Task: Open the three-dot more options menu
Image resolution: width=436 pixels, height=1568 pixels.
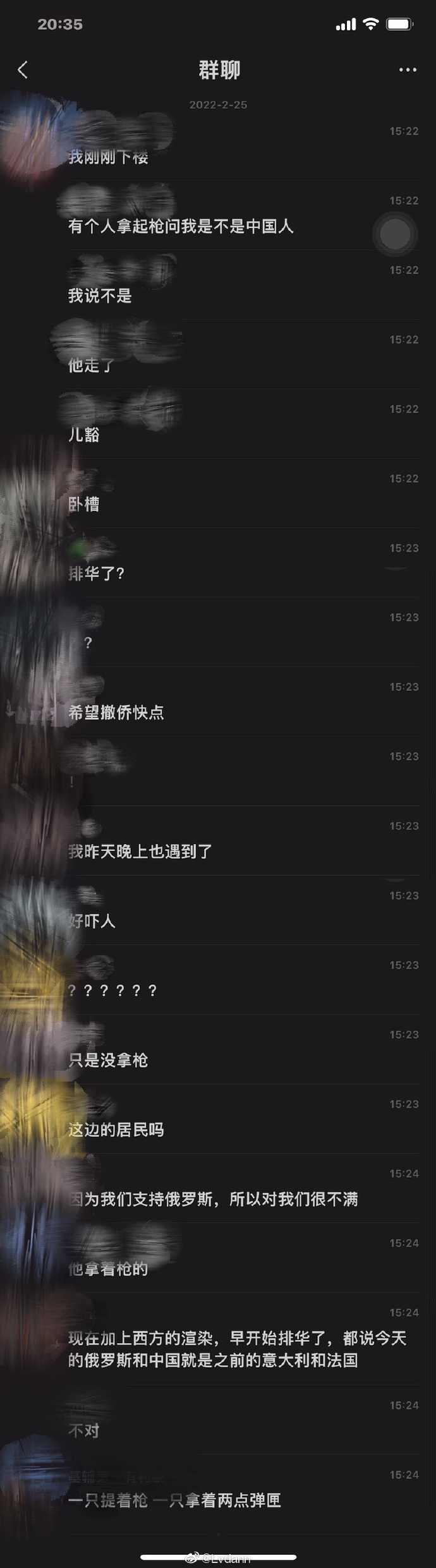Action: 408,69
